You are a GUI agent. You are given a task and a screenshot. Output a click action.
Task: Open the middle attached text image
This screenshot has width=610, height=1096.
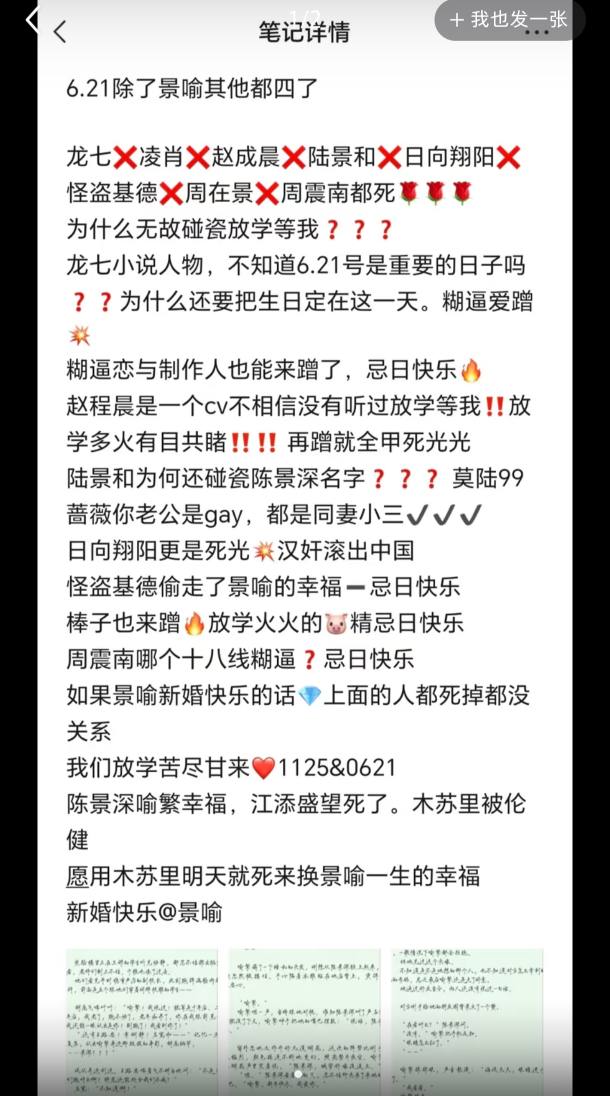pyautogui.click(x=305, y=1020)
